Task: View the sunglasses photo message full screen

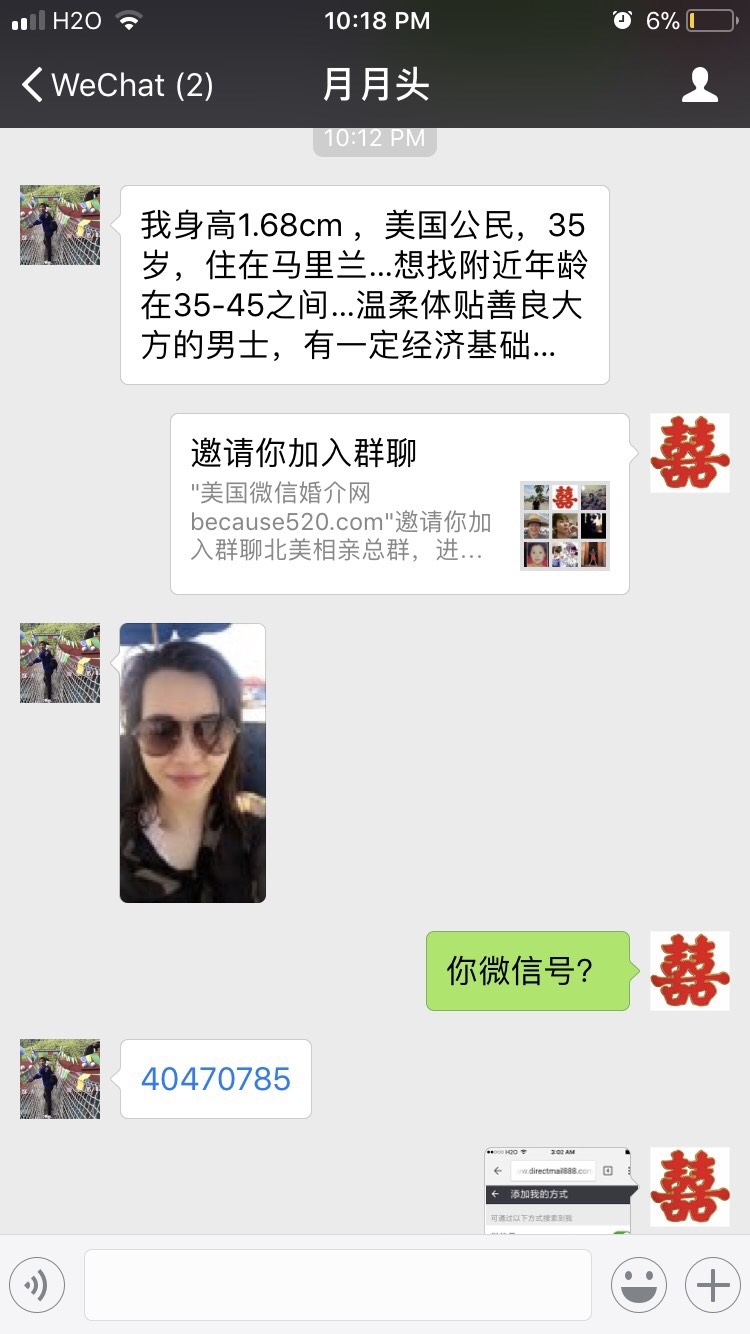Action: tap(193, 763)
